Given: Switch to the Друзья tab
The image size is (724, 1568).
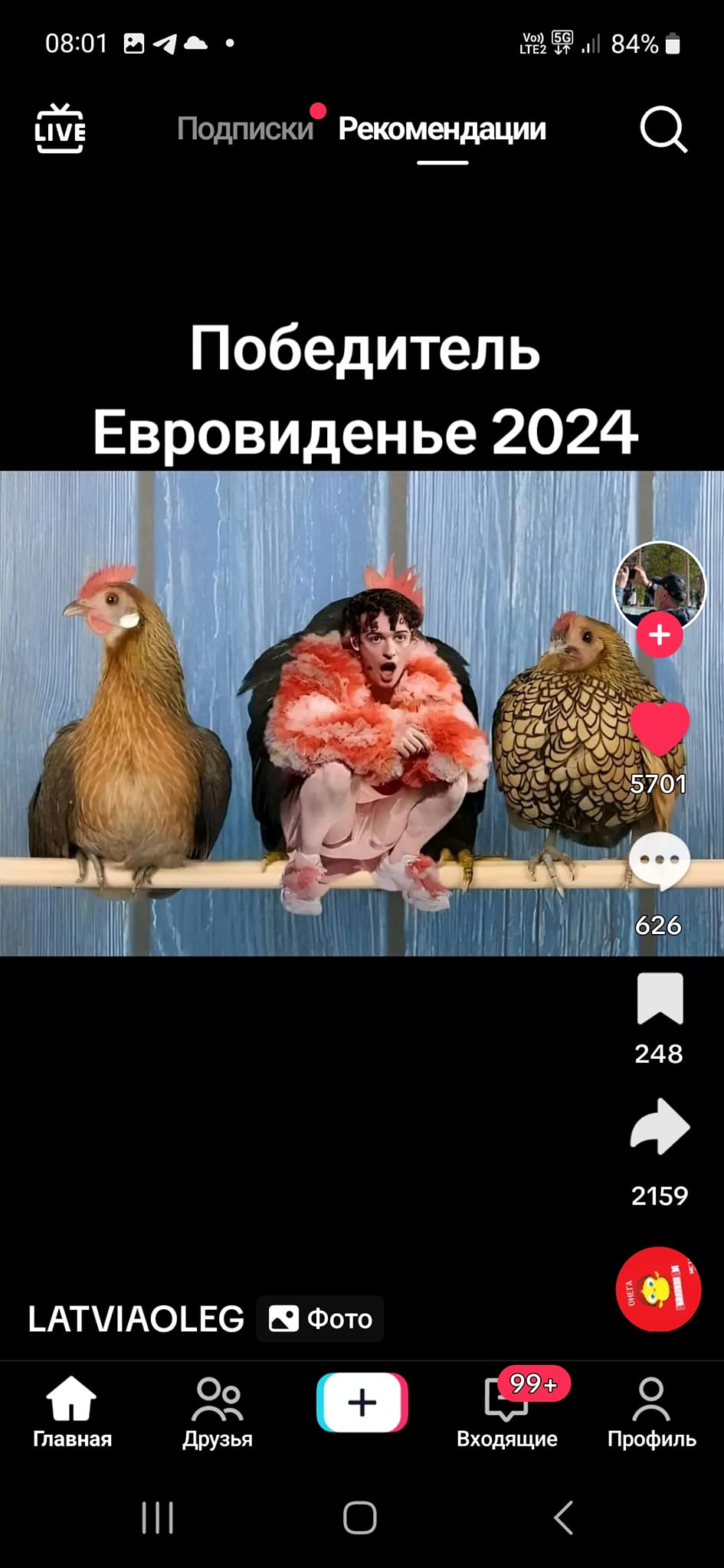Looking at the screenshot, I should click(218, 1412).
